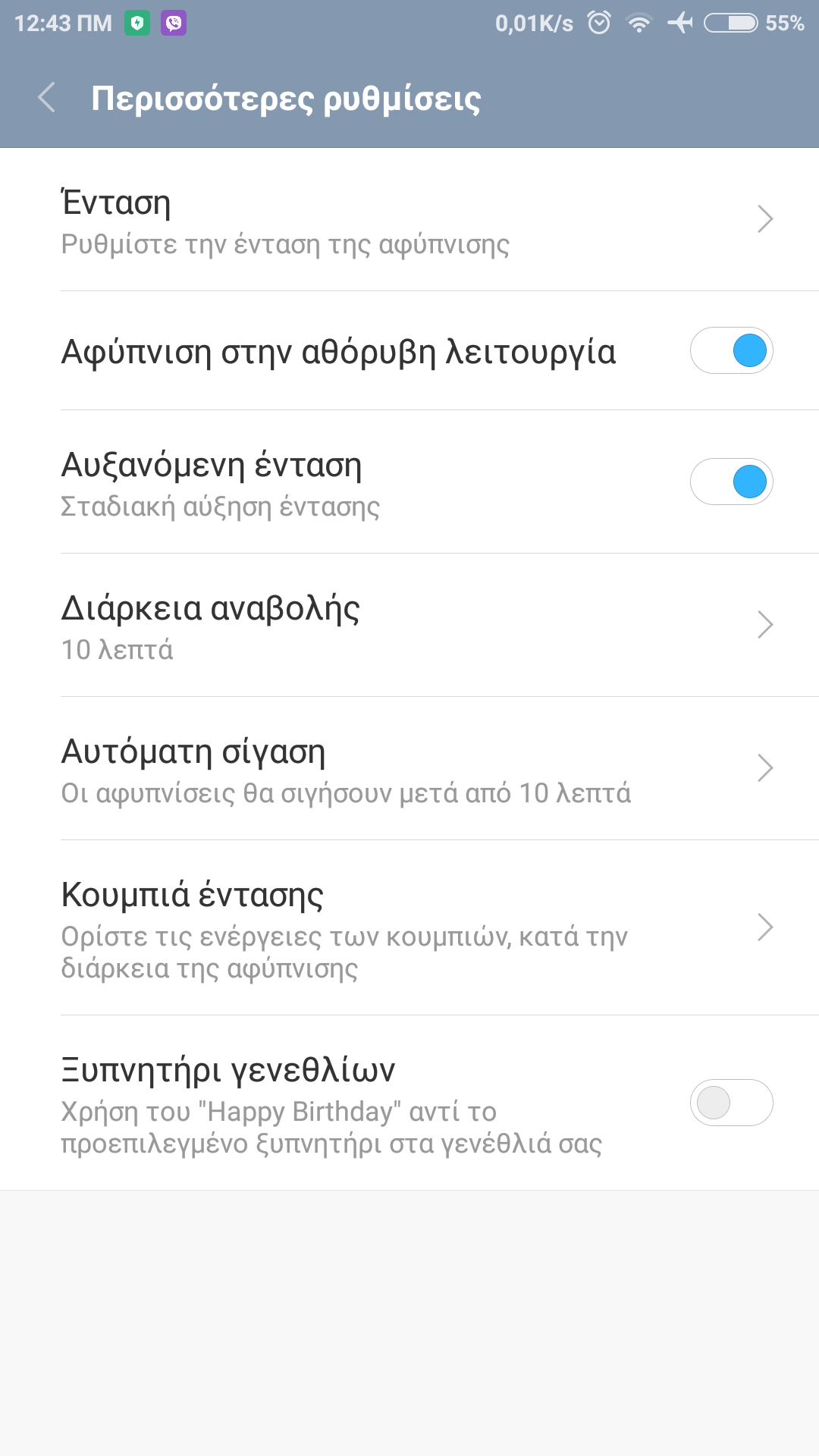
Task: Turn off the Αυξανόμενη ένταση switch
Action: click(730, 482)
